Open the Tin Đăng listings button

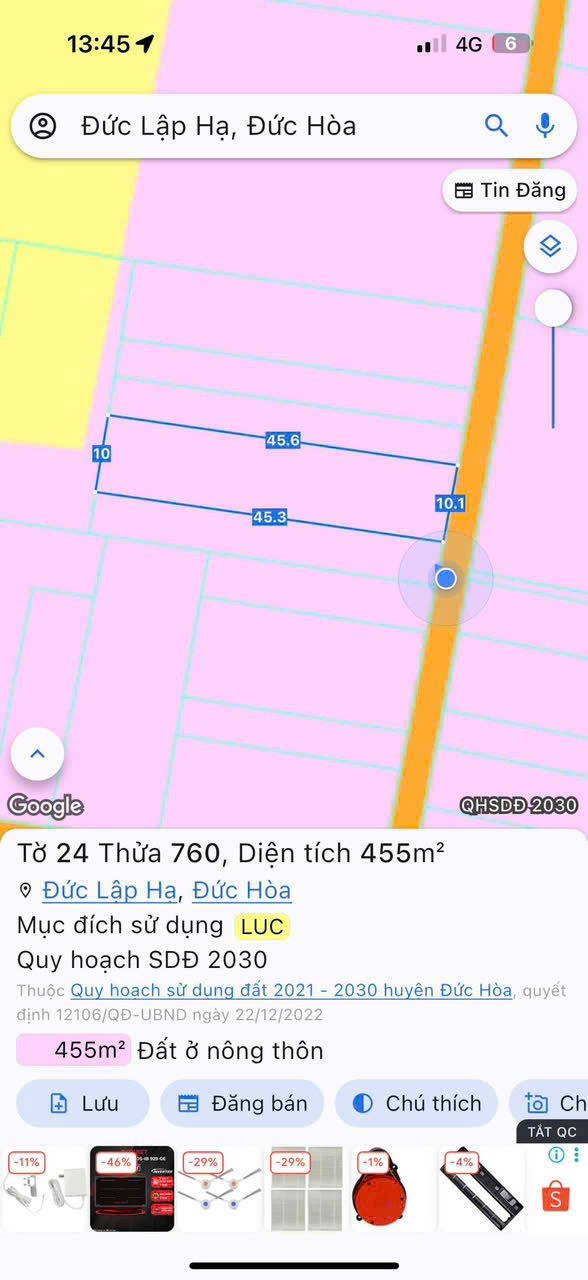click(510, 190)
